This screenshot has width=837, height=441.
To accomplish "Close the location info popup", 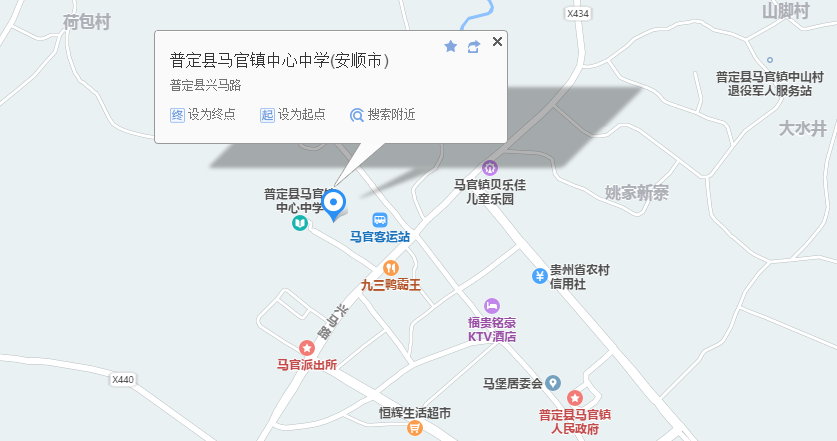I will (498, 41).
